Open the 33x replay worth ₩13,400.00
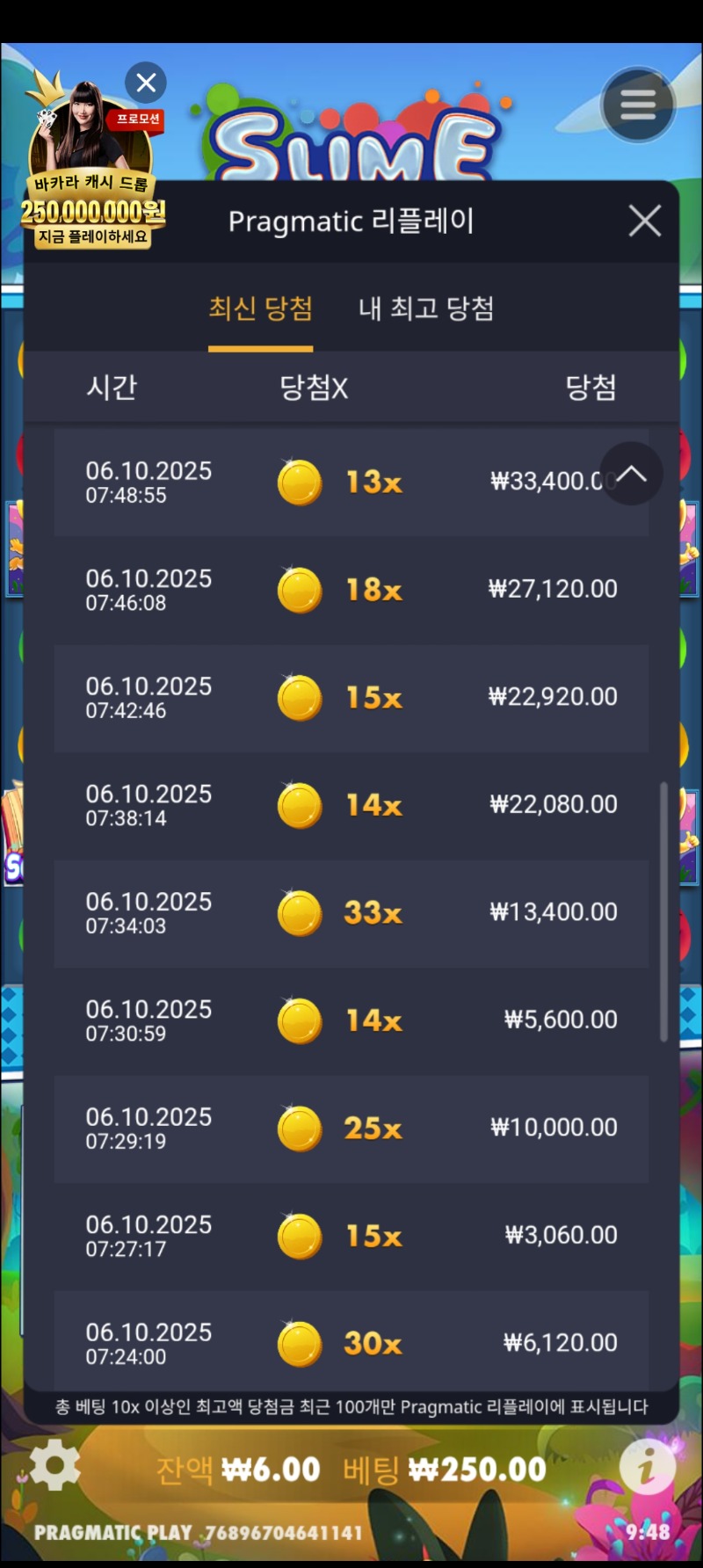 pos(351,913)
